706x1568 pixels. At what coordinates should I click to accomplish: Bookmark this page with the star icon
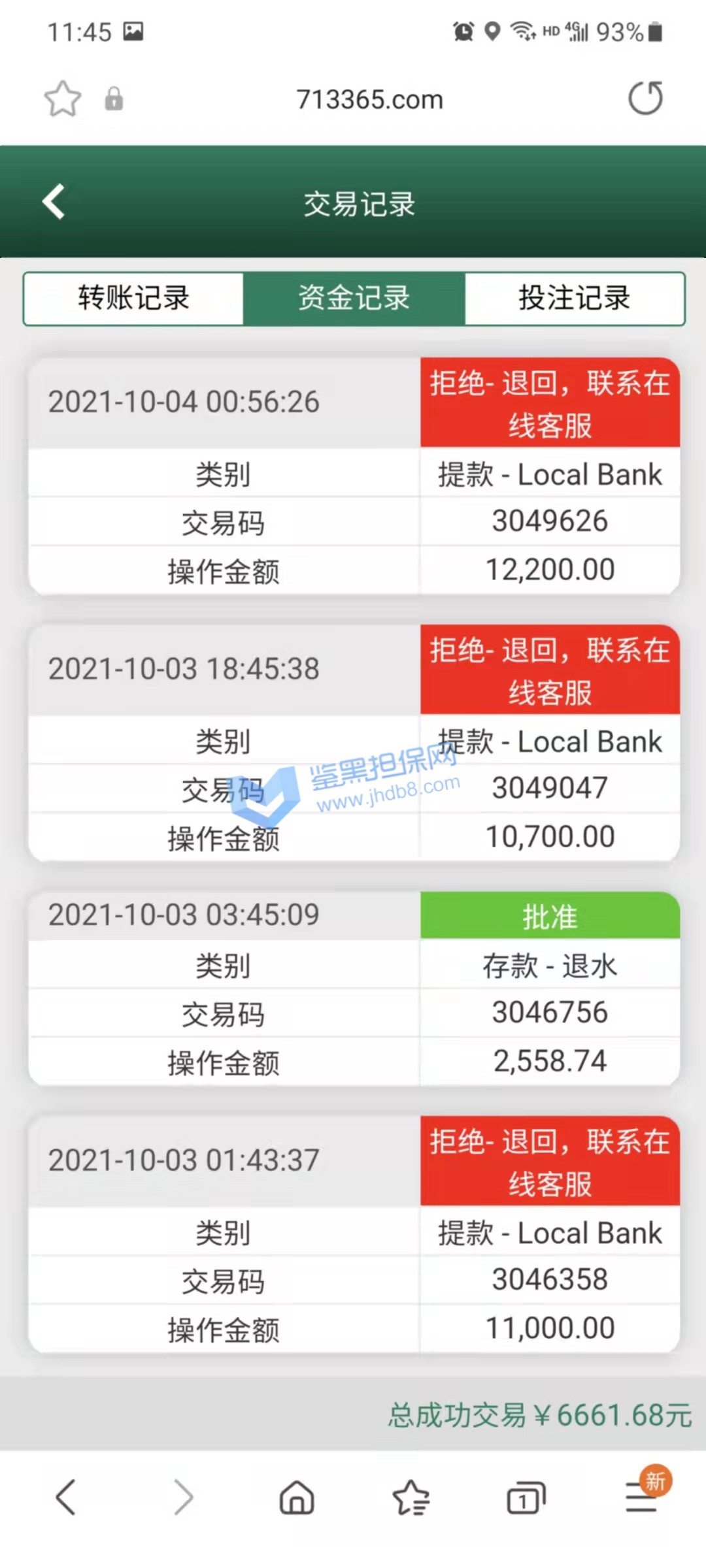tap(63, 99)
